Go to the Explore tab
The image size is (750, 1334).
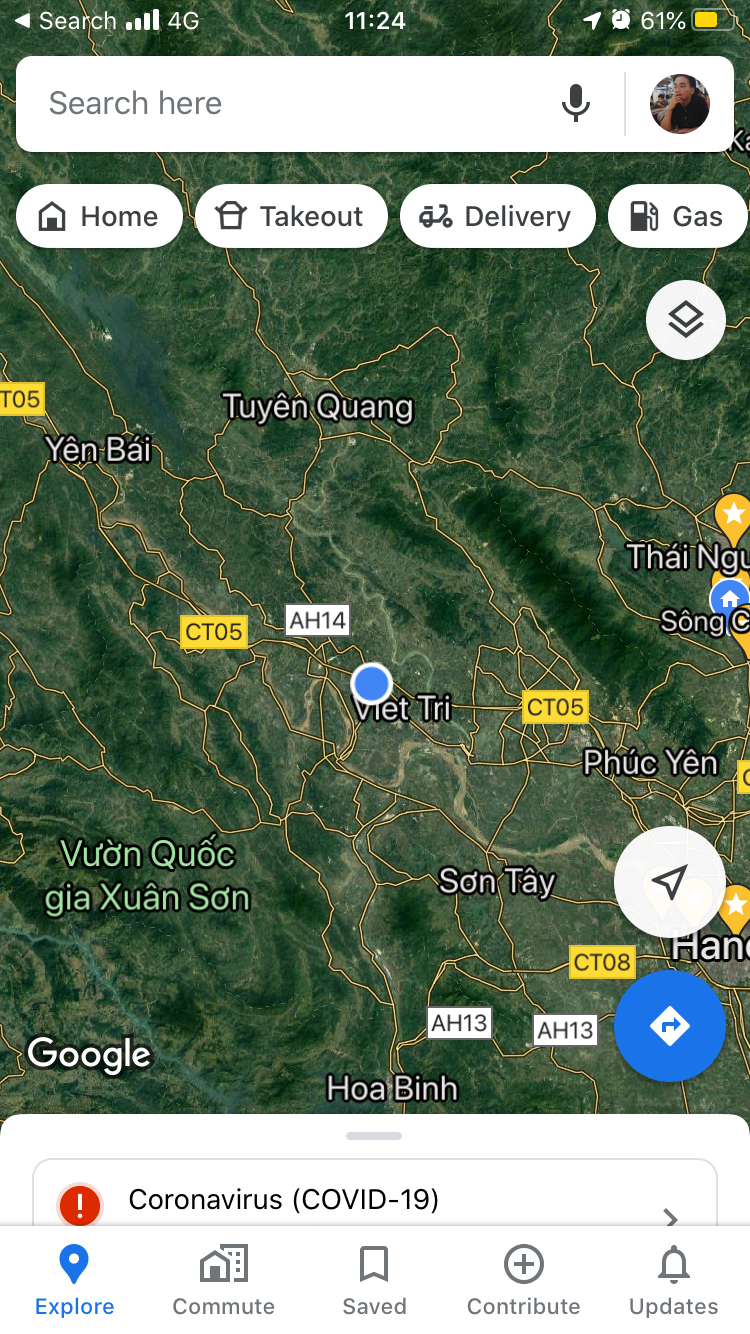pos(74,1280)
